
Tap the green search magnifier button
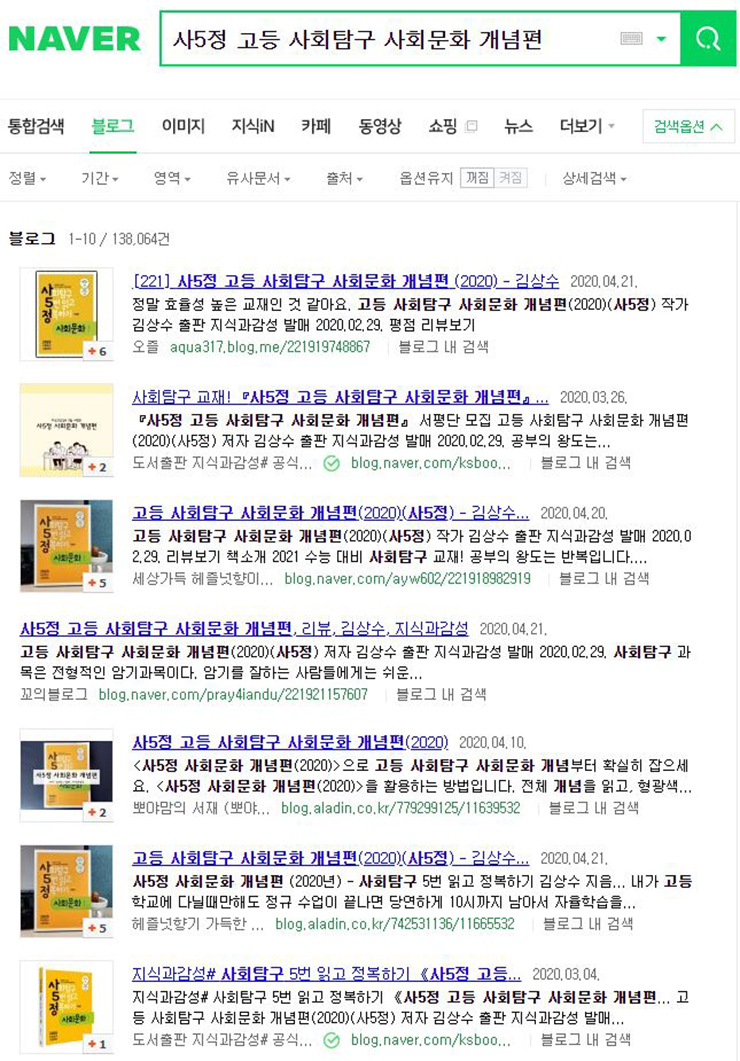click(x=708, y=40)
